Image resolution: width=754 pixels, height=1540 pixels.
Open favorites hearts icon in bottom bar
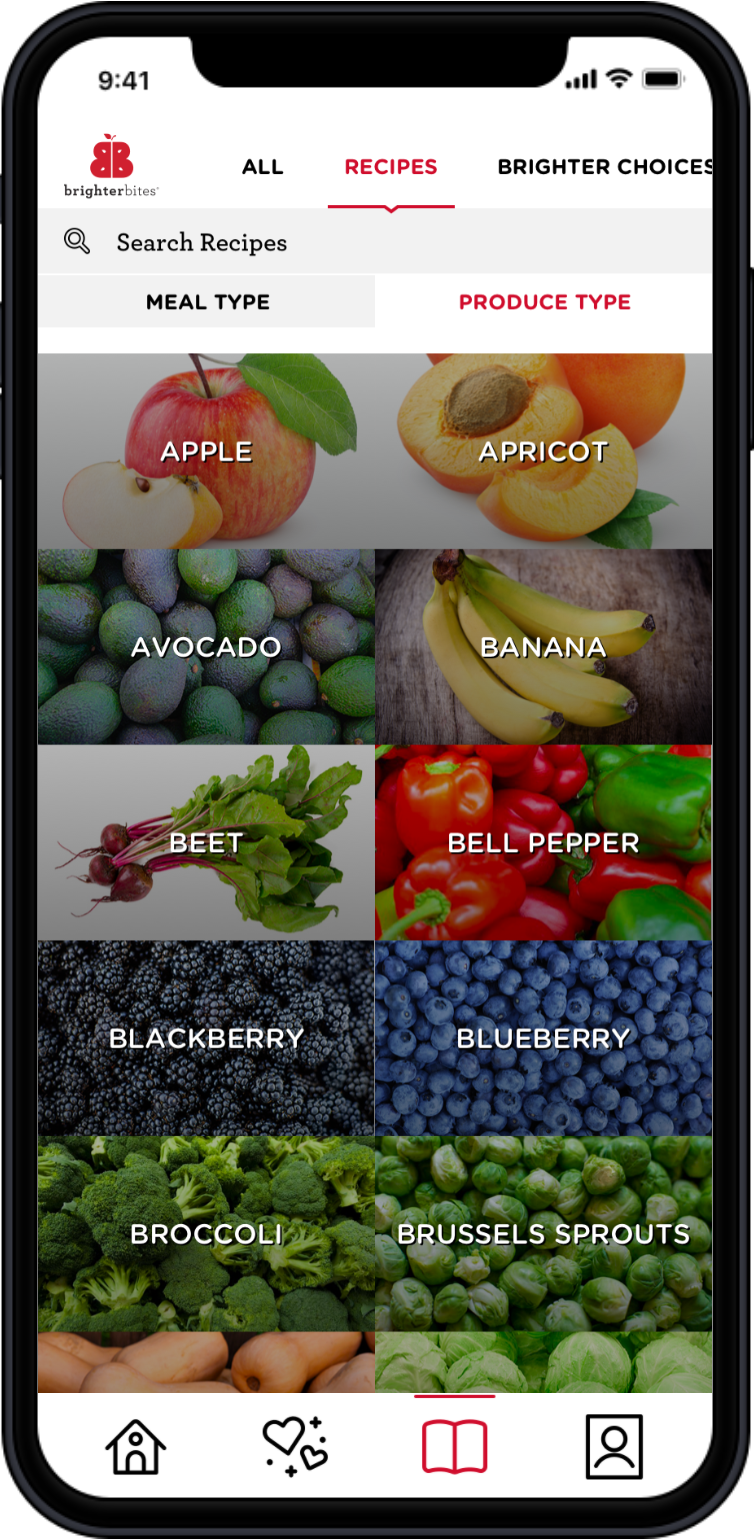click(x=295, y=1446)
